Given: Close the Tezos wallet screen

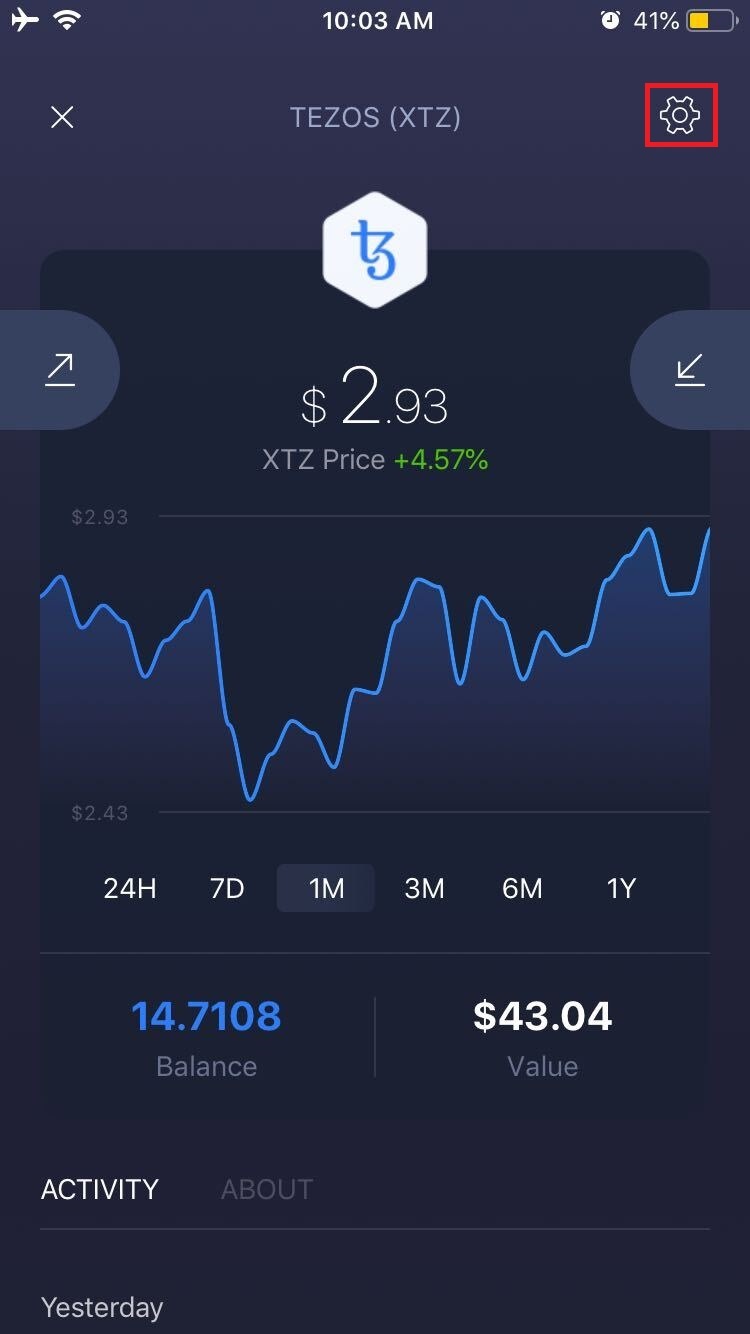Looking at the screenshot, I should coord(62,118).
